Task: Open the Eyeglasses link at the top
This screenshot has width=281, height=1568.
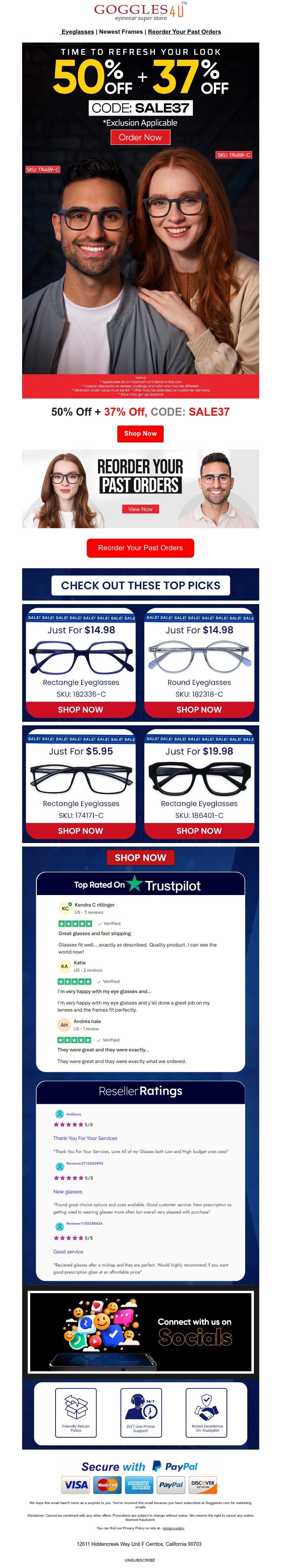Action: [78, 32]
